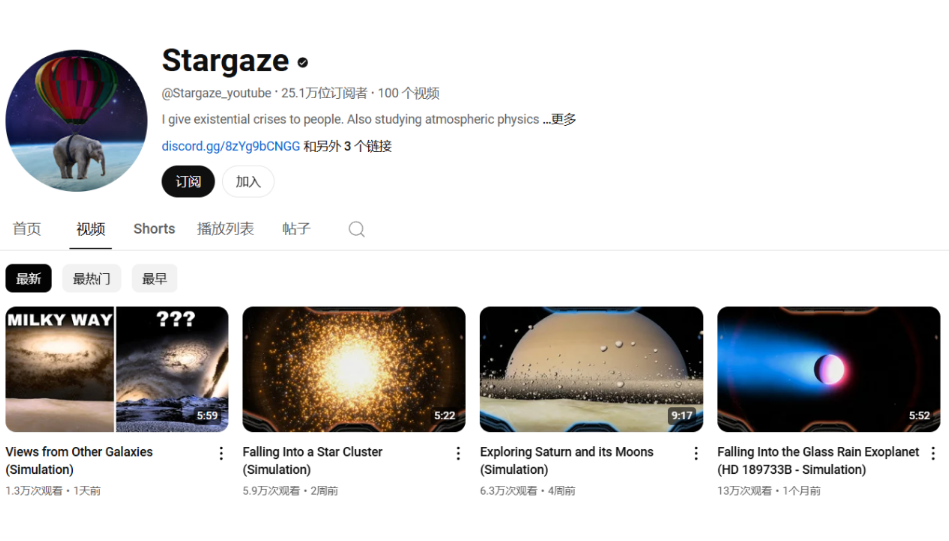Open the 播放列表 tab
949x541 pixels.
coord(225,229)
